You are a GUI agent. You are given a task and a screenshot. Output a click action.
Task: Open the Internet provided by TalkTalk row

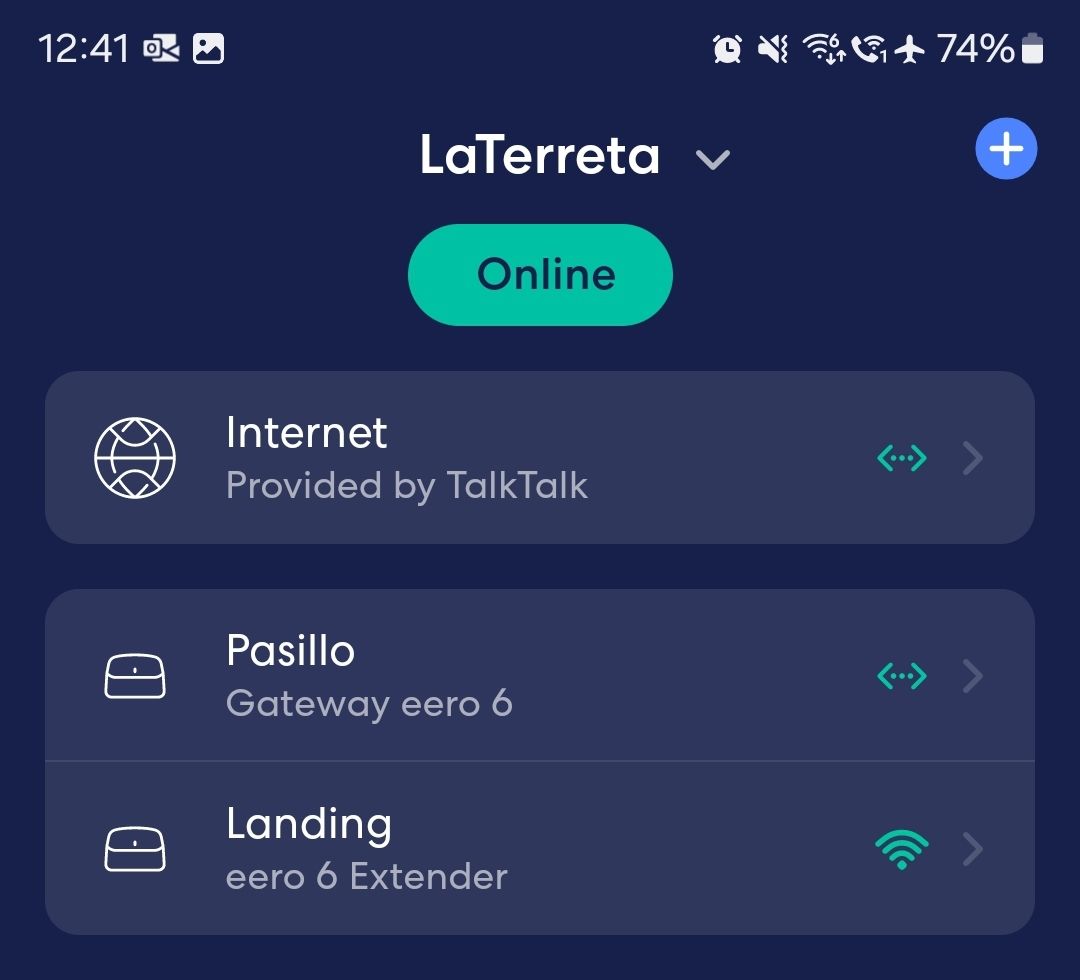540,458
